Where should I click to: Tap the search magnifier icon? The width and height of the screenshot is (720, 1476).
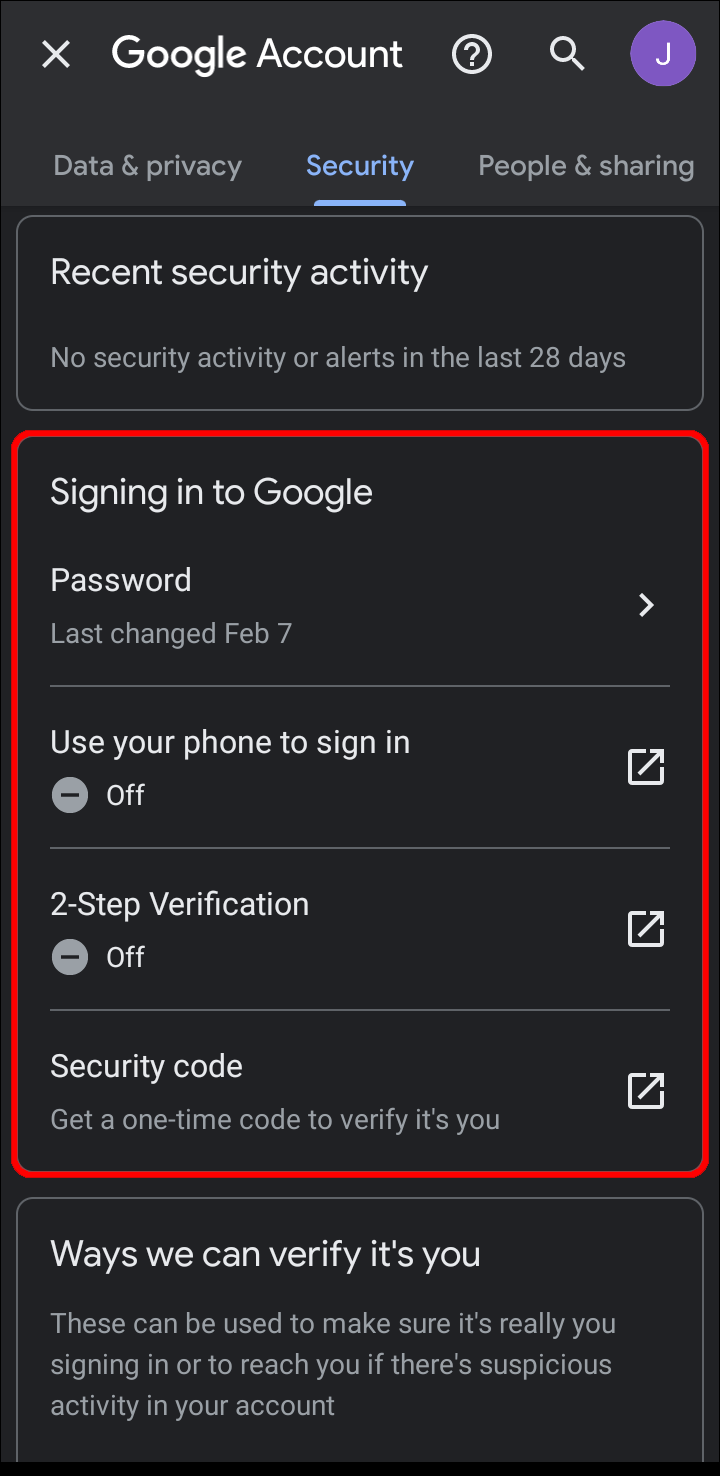pos(567,54)
